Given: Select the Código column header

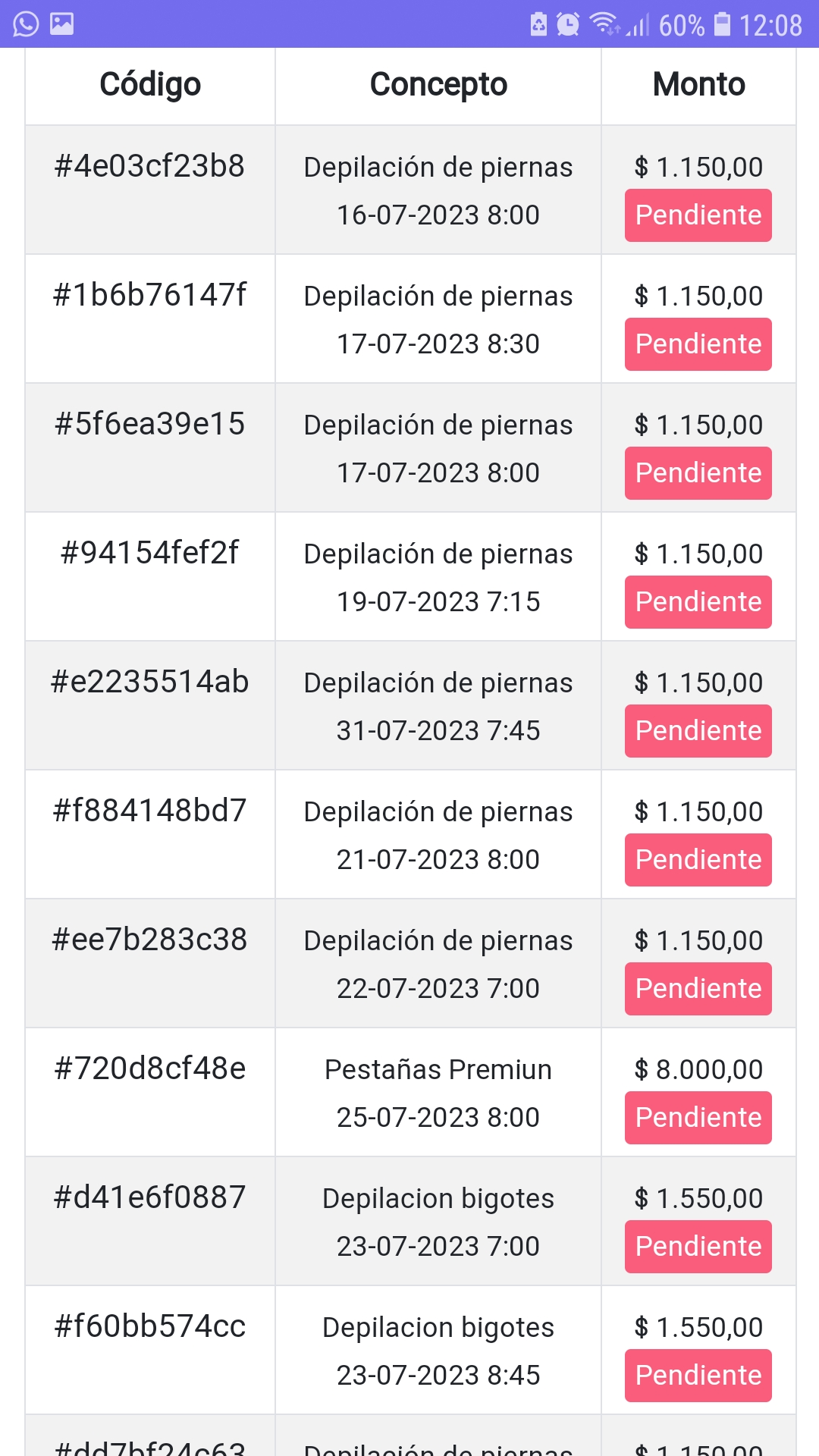Looking at the screenshot, I should click(x=149, y=84).
